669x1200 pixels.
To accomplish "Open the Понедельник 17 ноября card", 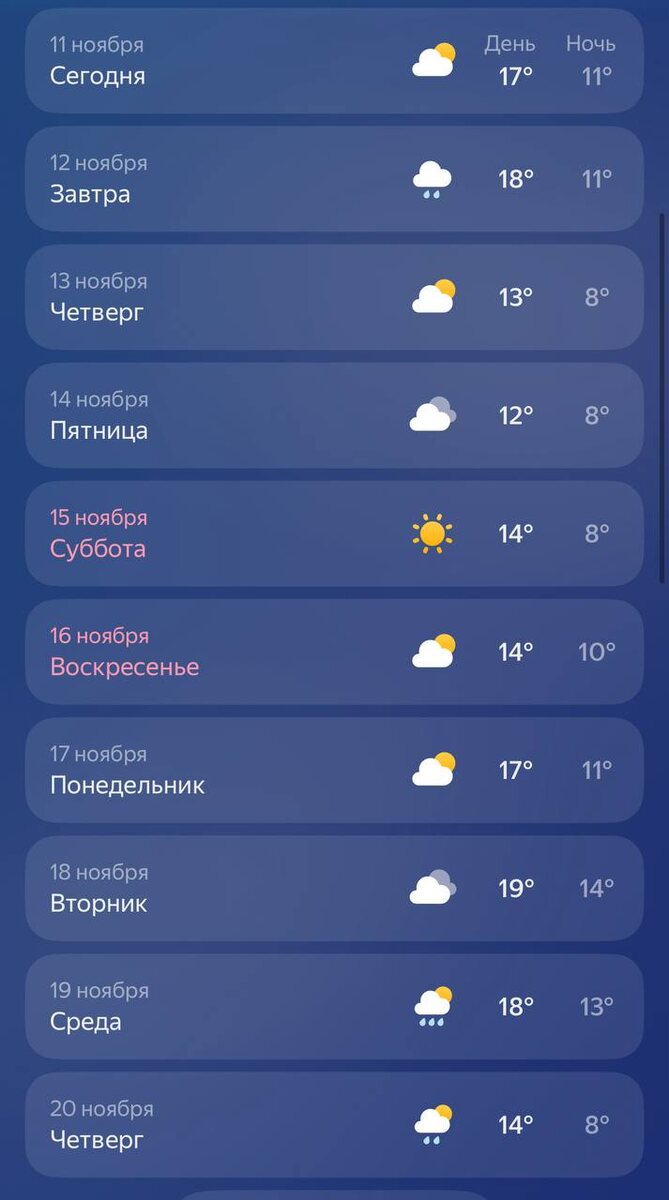I will tap(334, 770).
